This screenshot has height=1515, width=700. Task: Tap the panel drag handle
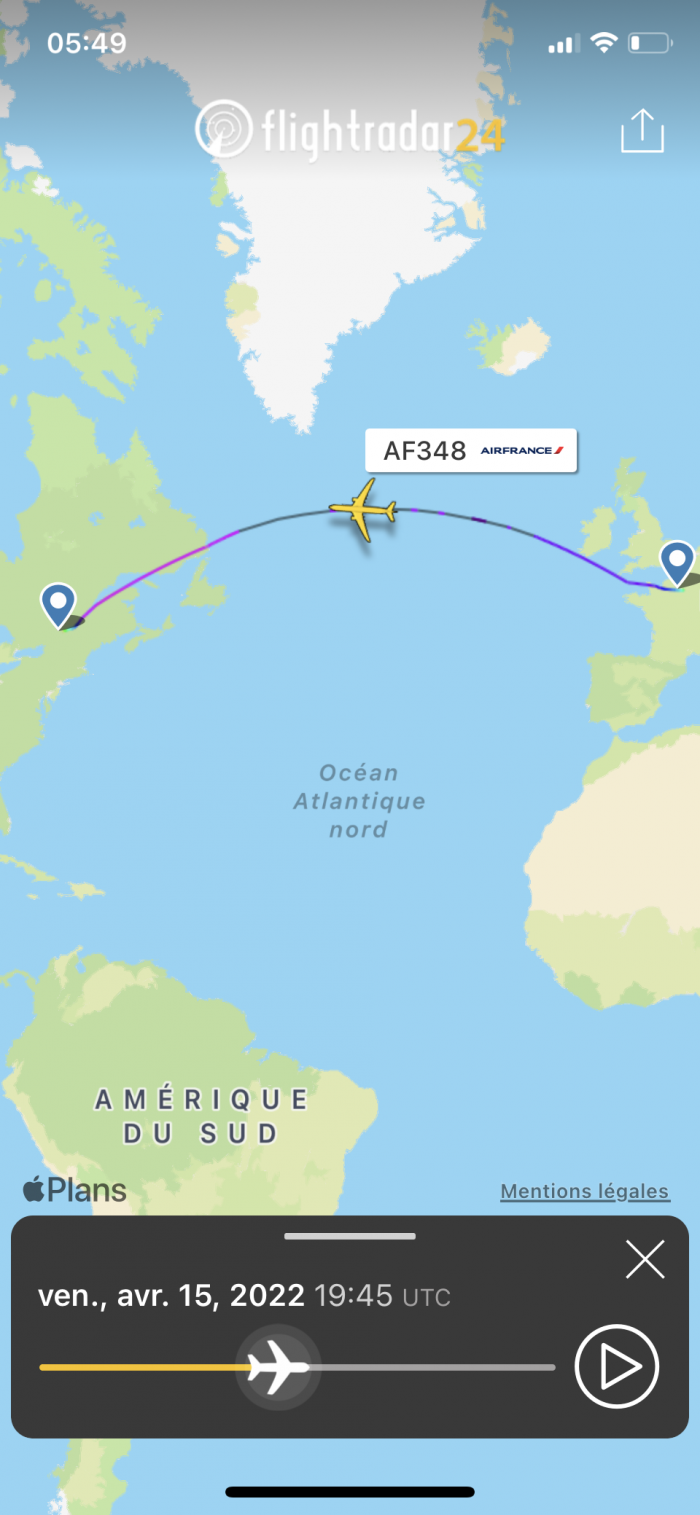(x=350, y=1236)
